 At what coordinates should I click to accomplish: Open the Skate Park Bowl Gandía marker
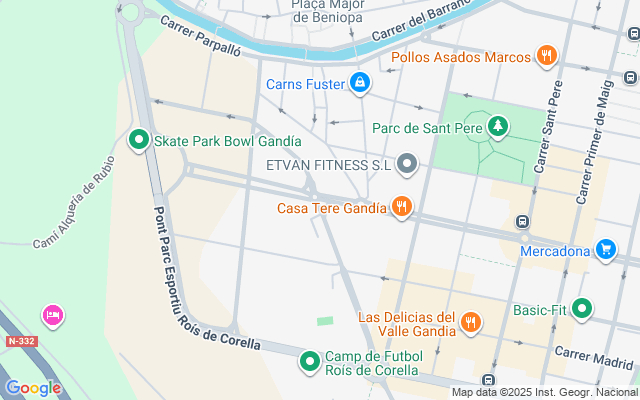(139, 140)
